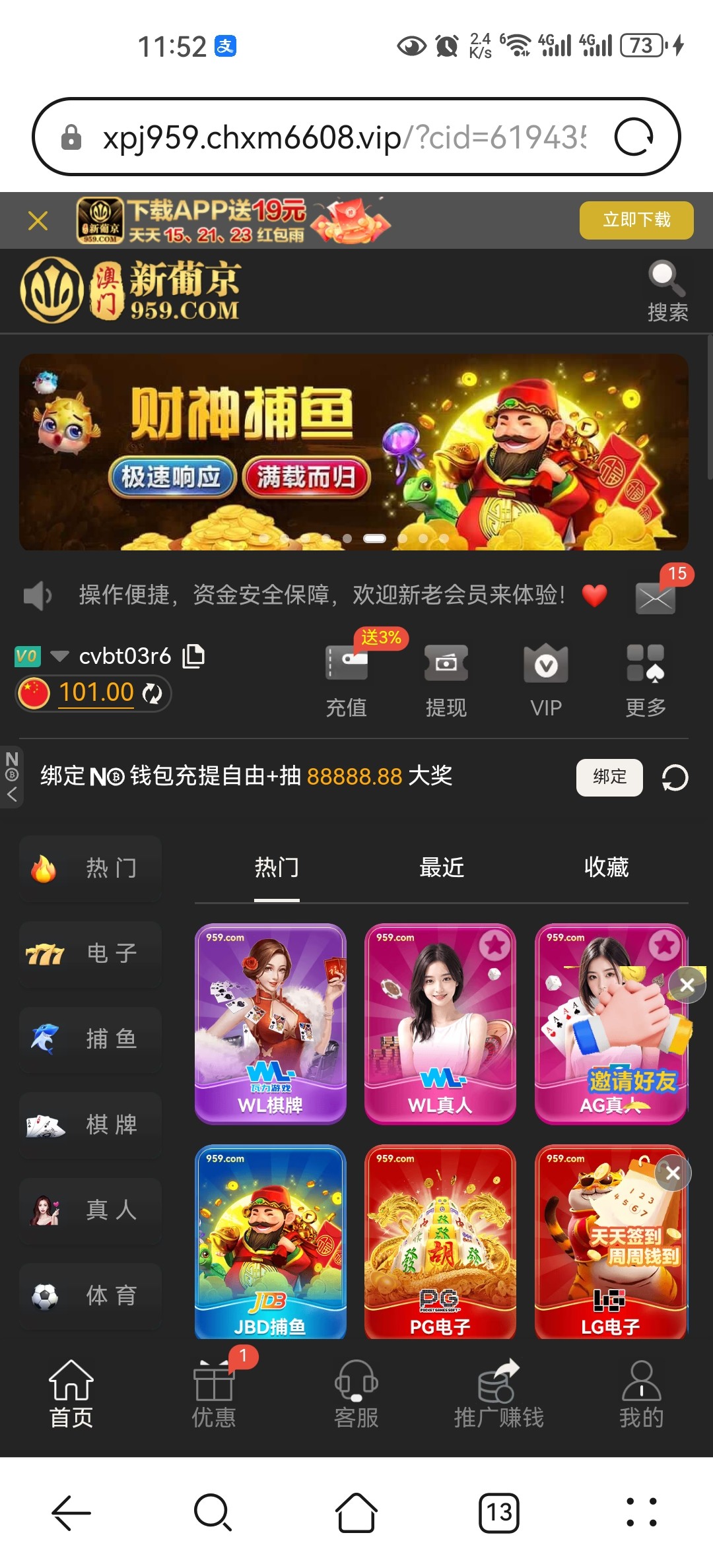713x1568 pixels.
Task: Open 提现 withdrawal
Action: point(446,680)
